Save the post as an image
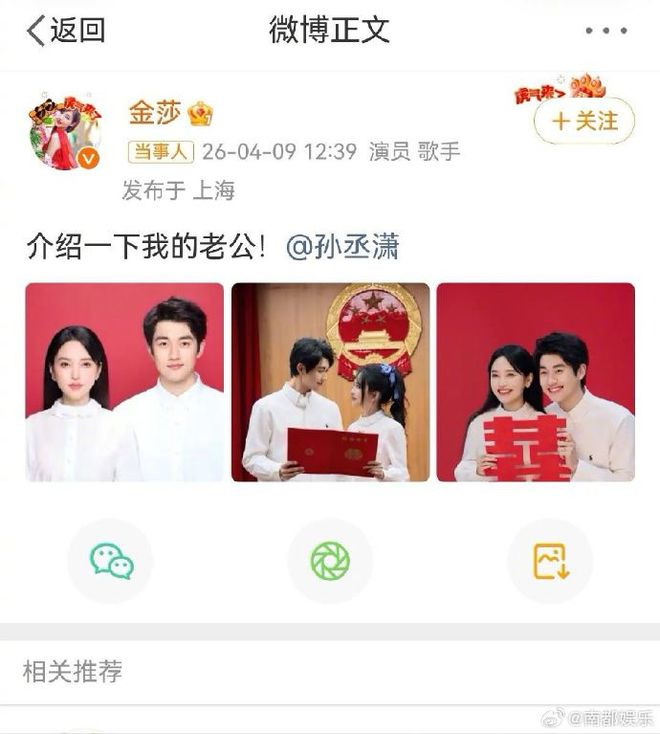This screenshot has width=660, height=734. (549, 561)
